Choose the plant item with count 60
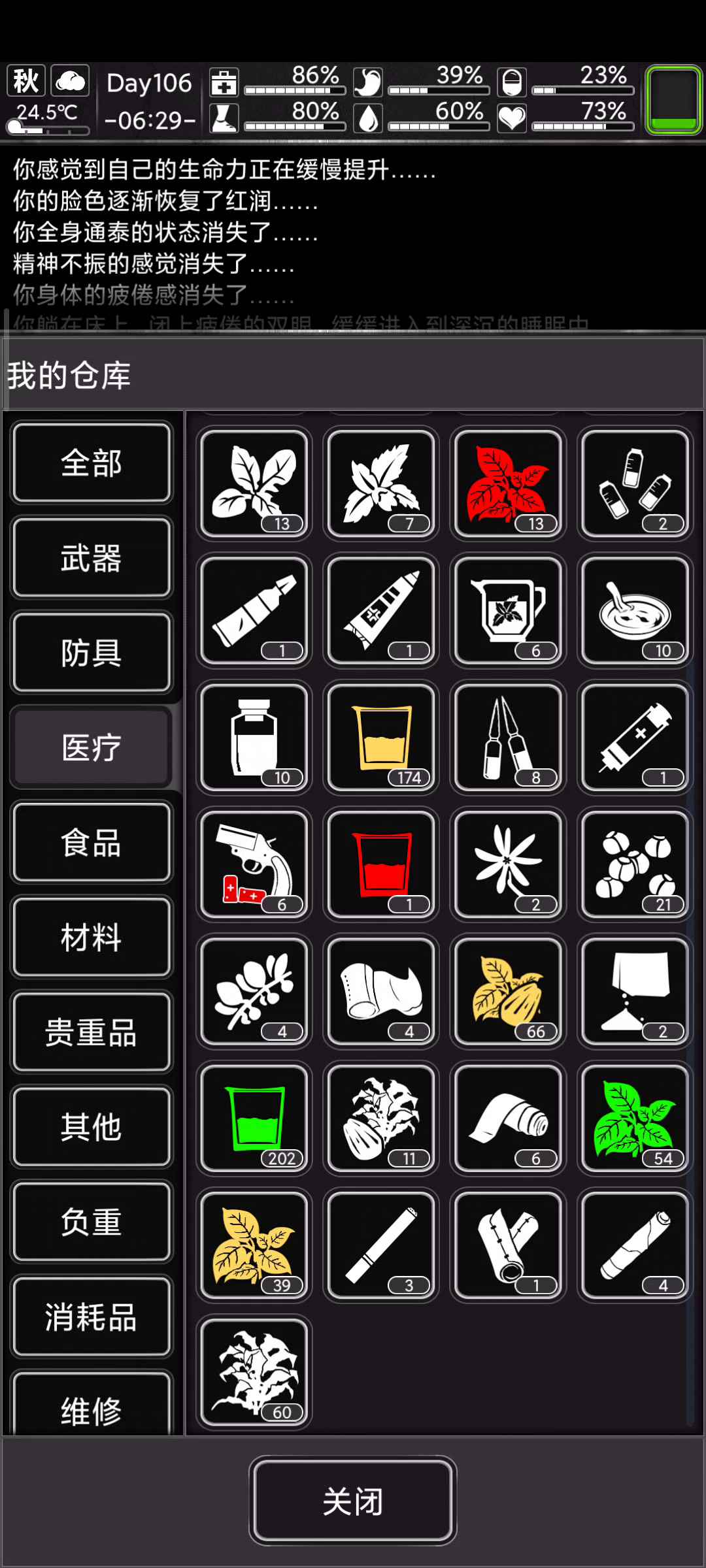Image resolution: width=706 pixels, height=1568 pixels. coord(254,1373)
